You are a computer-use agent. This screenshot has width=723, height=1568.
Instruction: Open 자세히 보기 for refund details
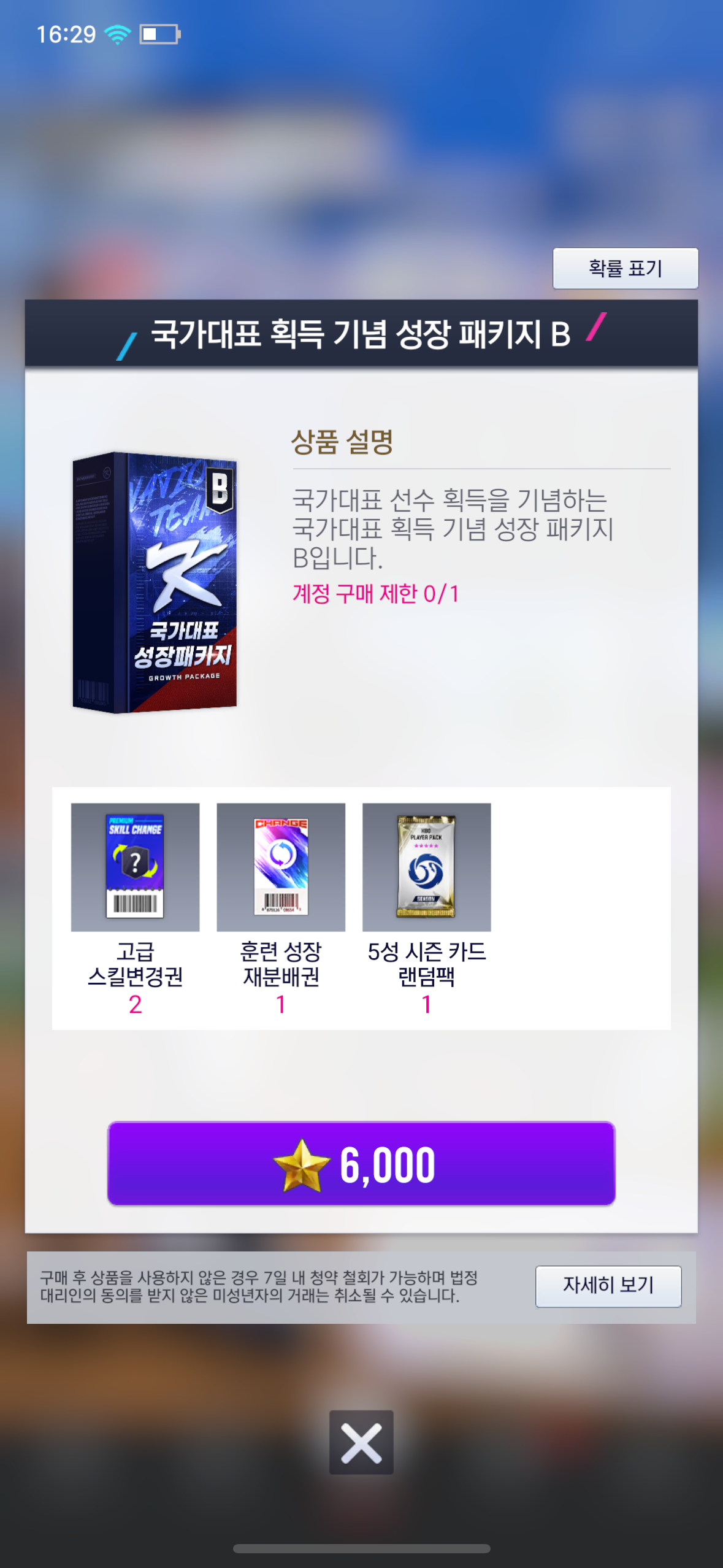[608, 1286]
